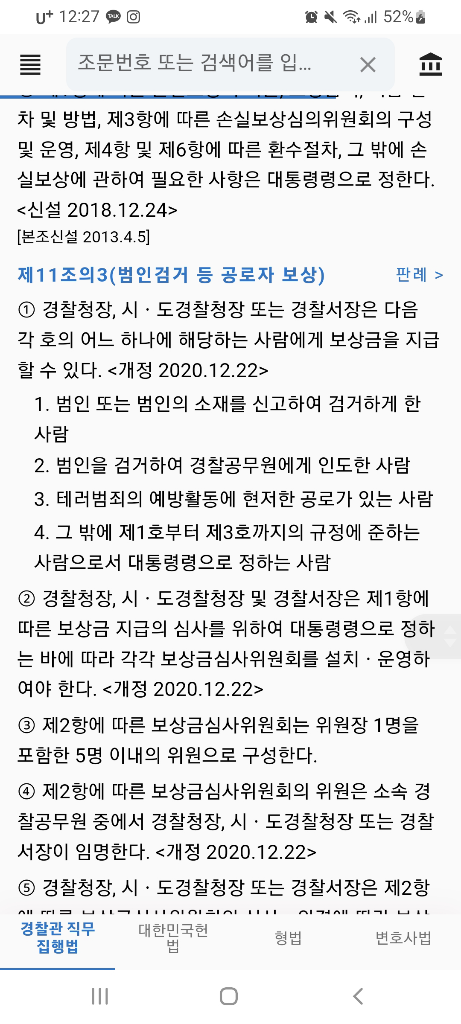Select the 경찰관 직무집행법 tab
Image resolution: width=461 pixels, height=1024 pixels.
point(57,938)
